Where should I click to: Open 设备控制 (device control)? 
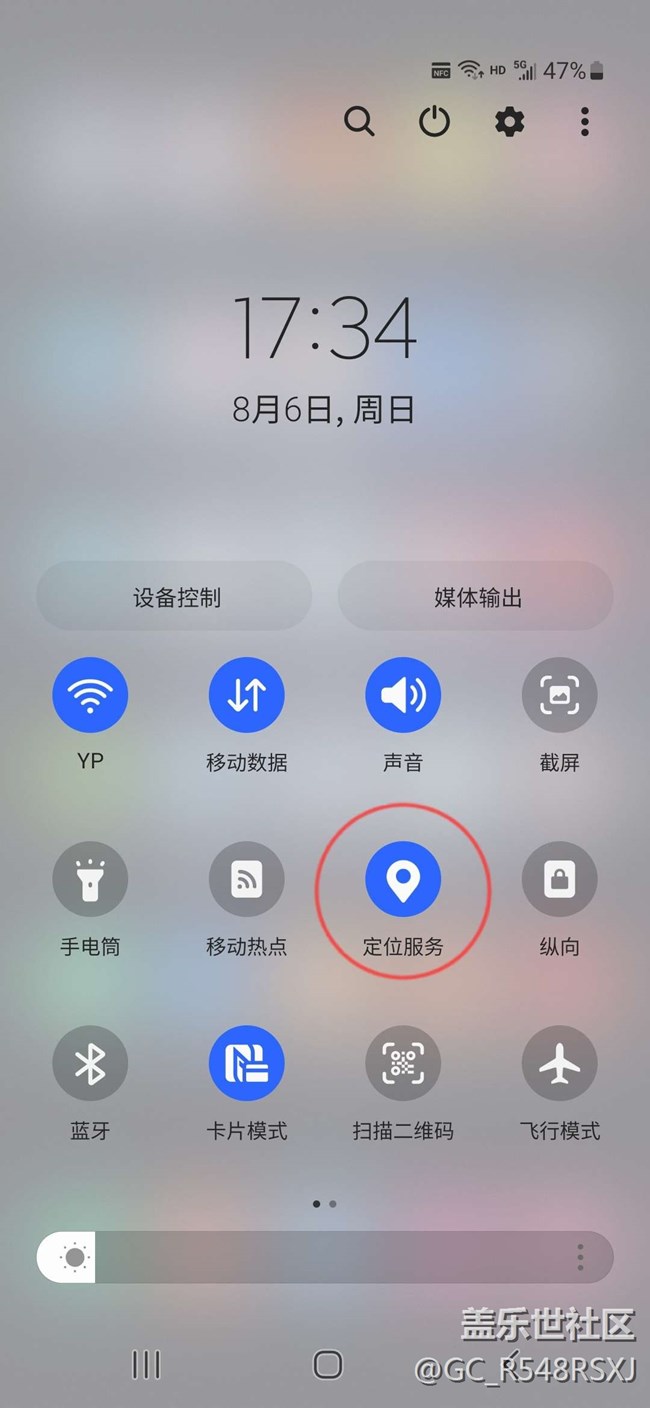[x=176, y=598]
